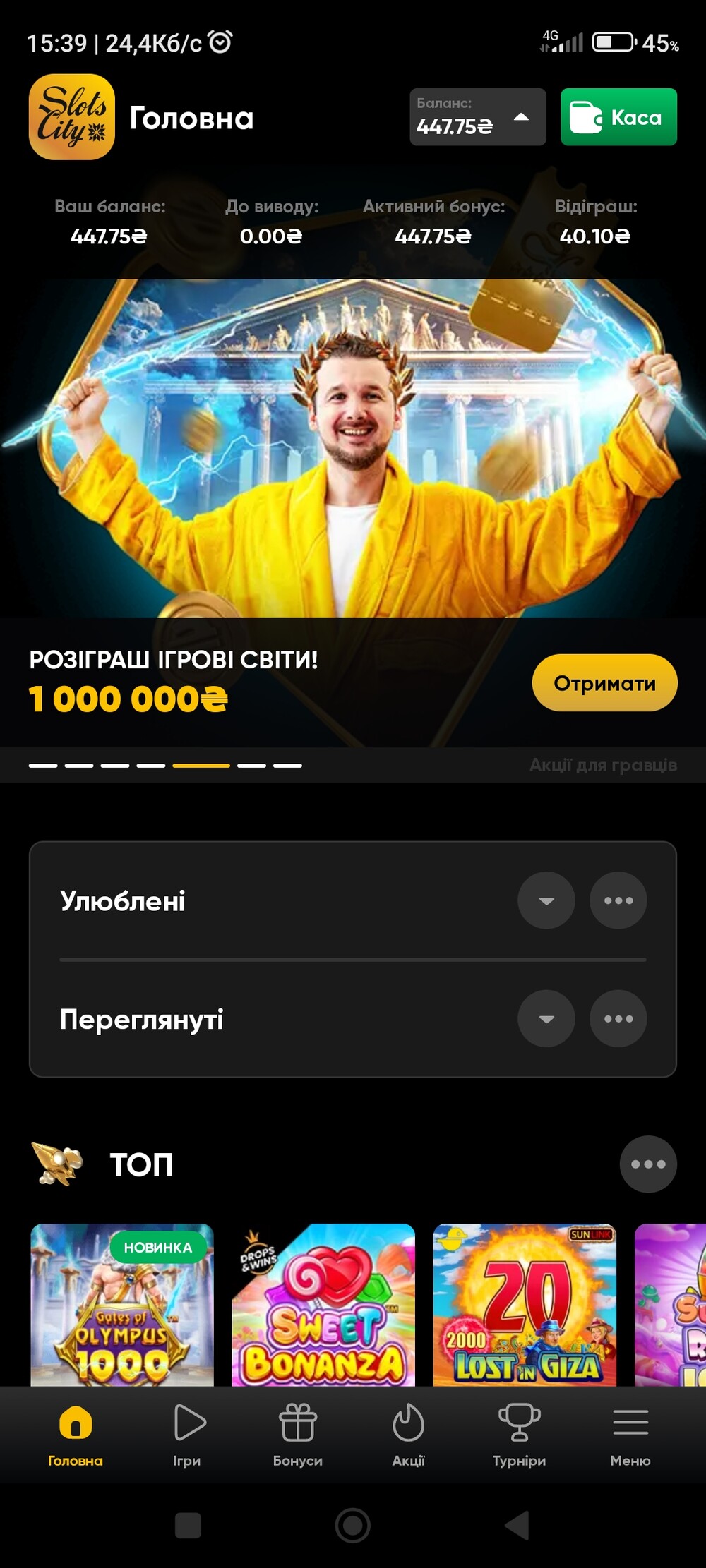Screen dimensions: 706x1568
Task: Open more options for Переглянуті
Action: 618,1018
